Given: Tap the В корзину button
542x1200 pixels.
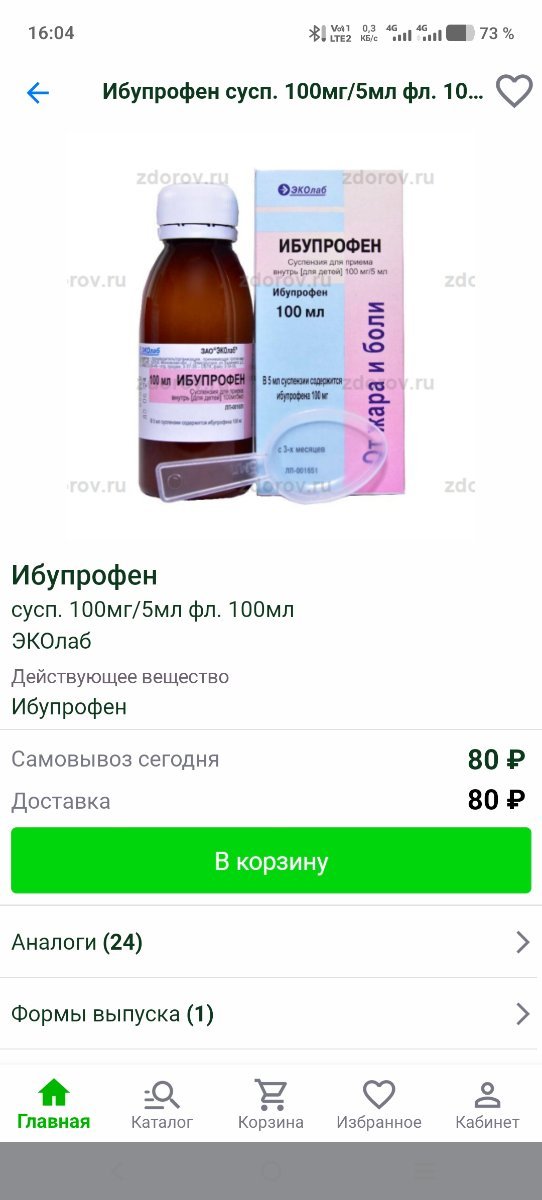Looking at the screenshot, I should (271, 861).
